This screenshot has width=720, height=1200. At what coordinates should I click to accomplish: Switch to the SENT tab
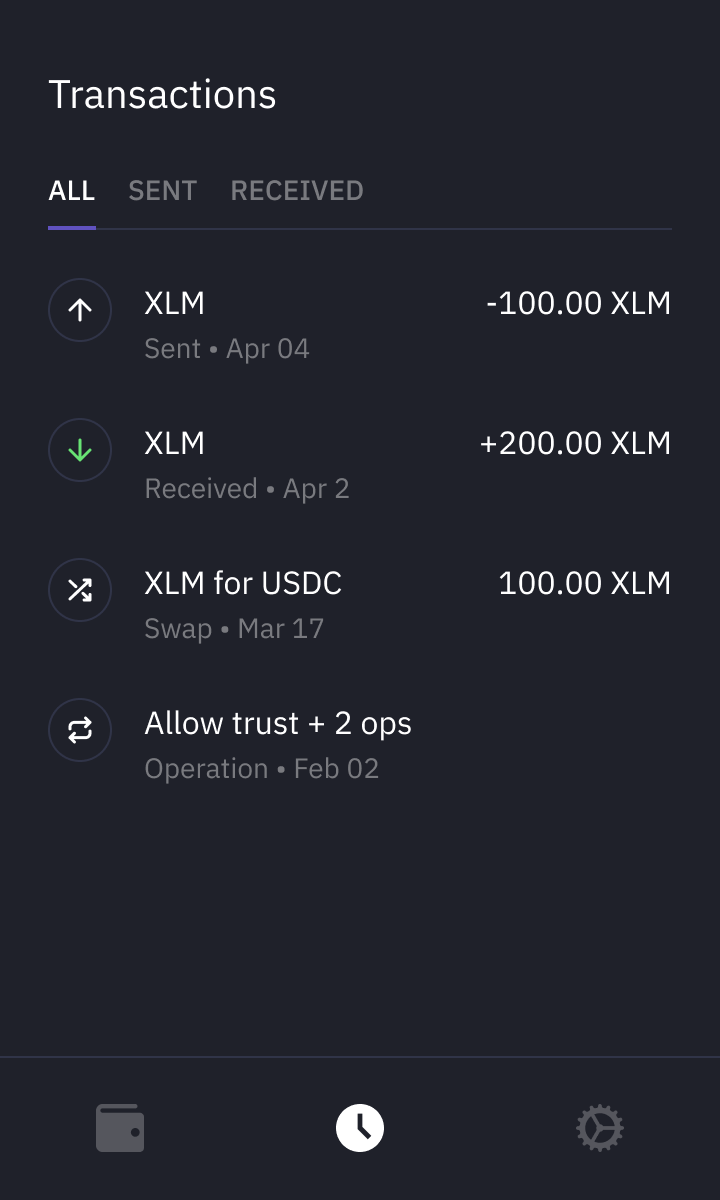click(x=162, y=191)
